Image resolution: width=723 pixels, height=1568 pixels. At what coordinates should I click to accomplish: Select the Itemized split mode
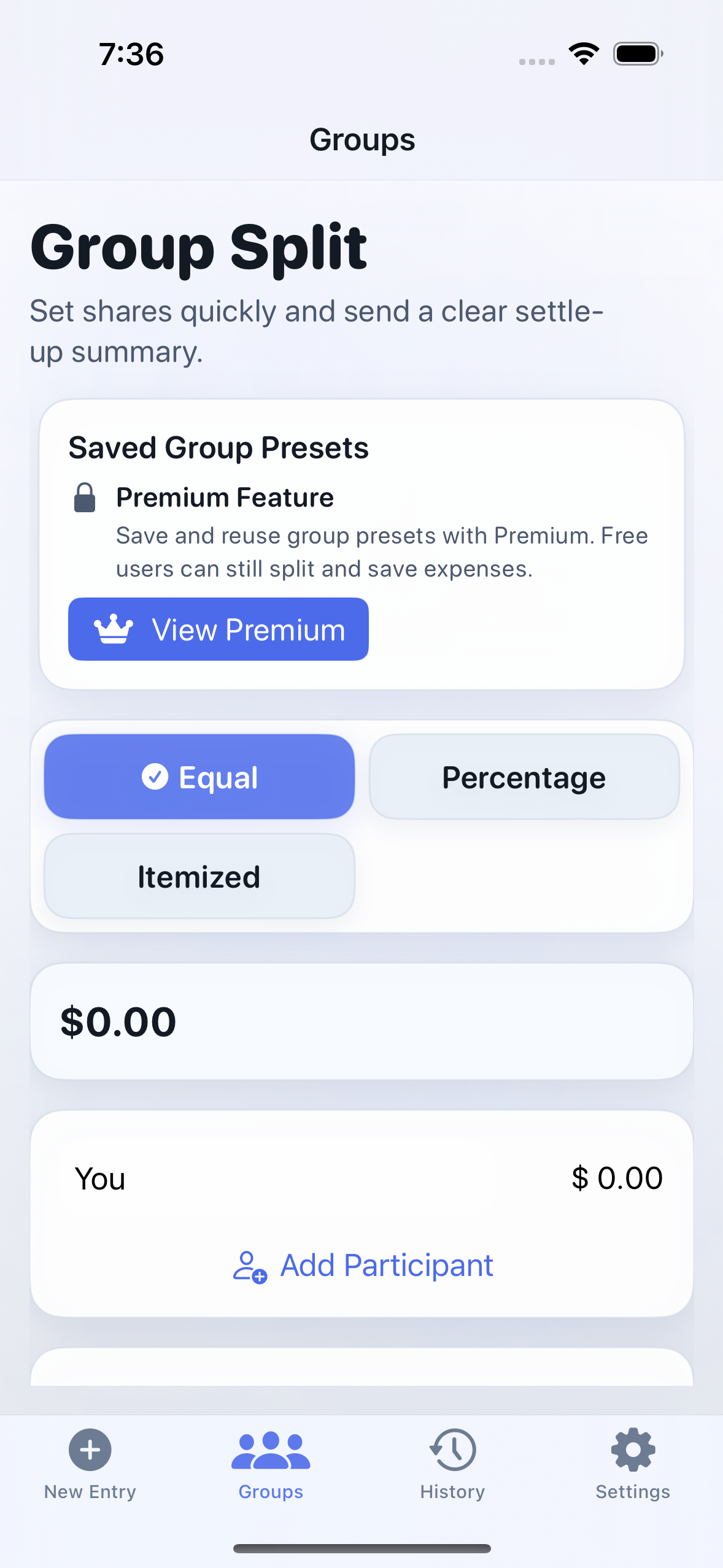(x=198, y=876)
